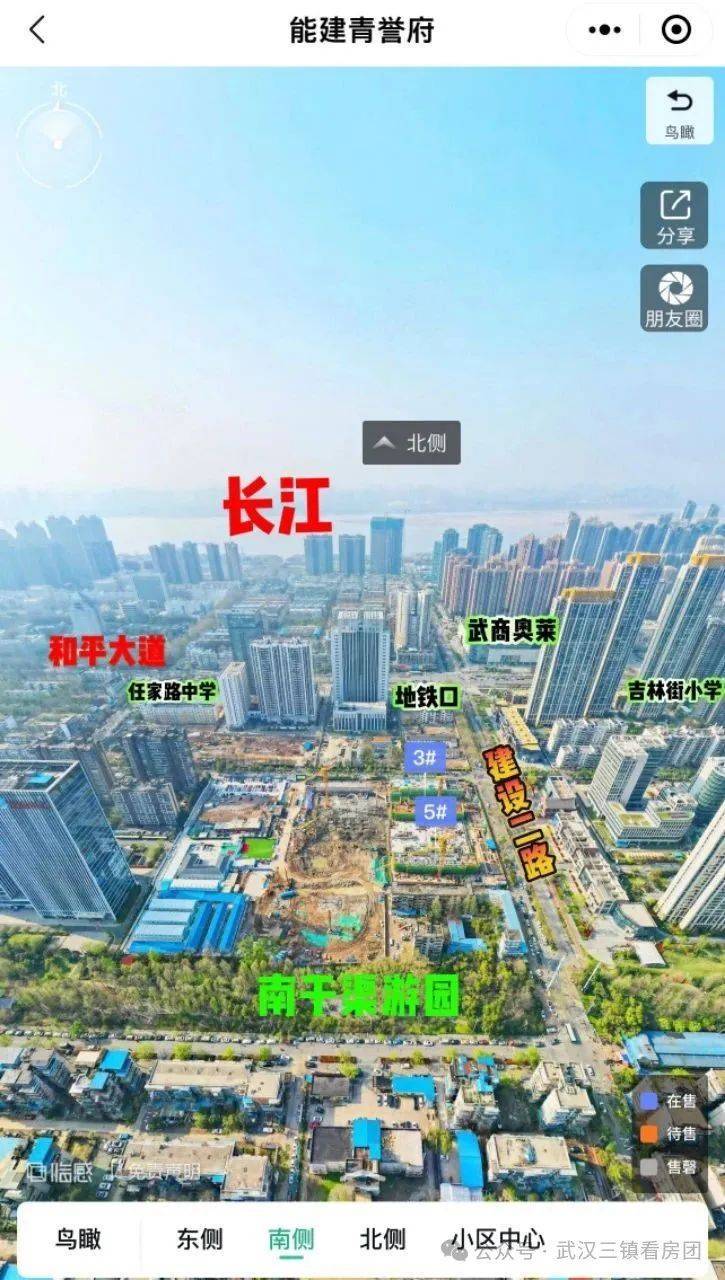
Task: Select the 南侧 view tab
Action: click(x=291, y=1239)
